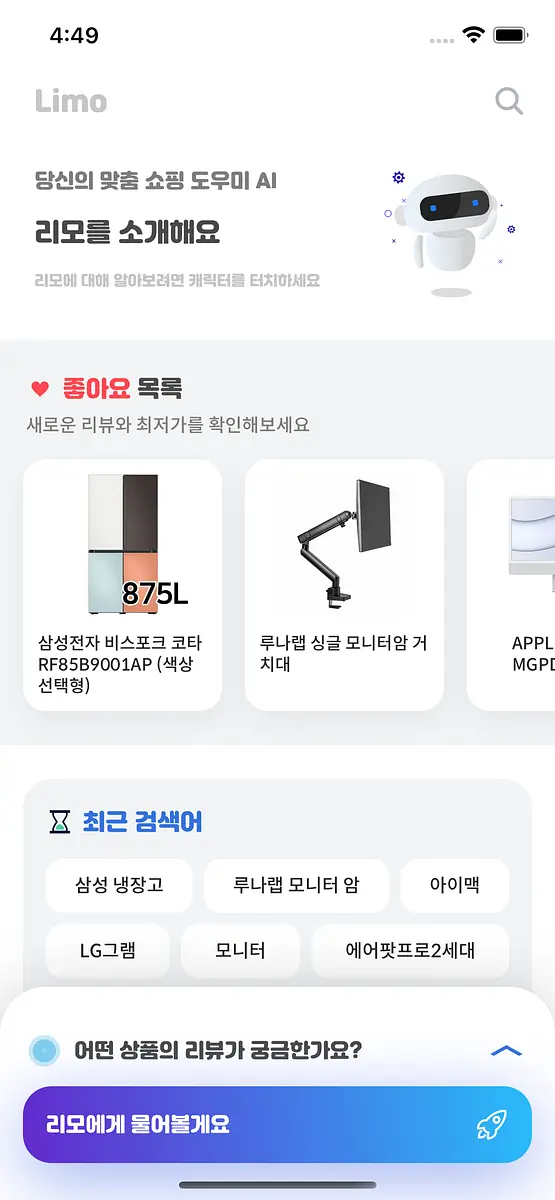
Task: Open the 삼성전자 비스포크 코타 product card
Action: 122,585
